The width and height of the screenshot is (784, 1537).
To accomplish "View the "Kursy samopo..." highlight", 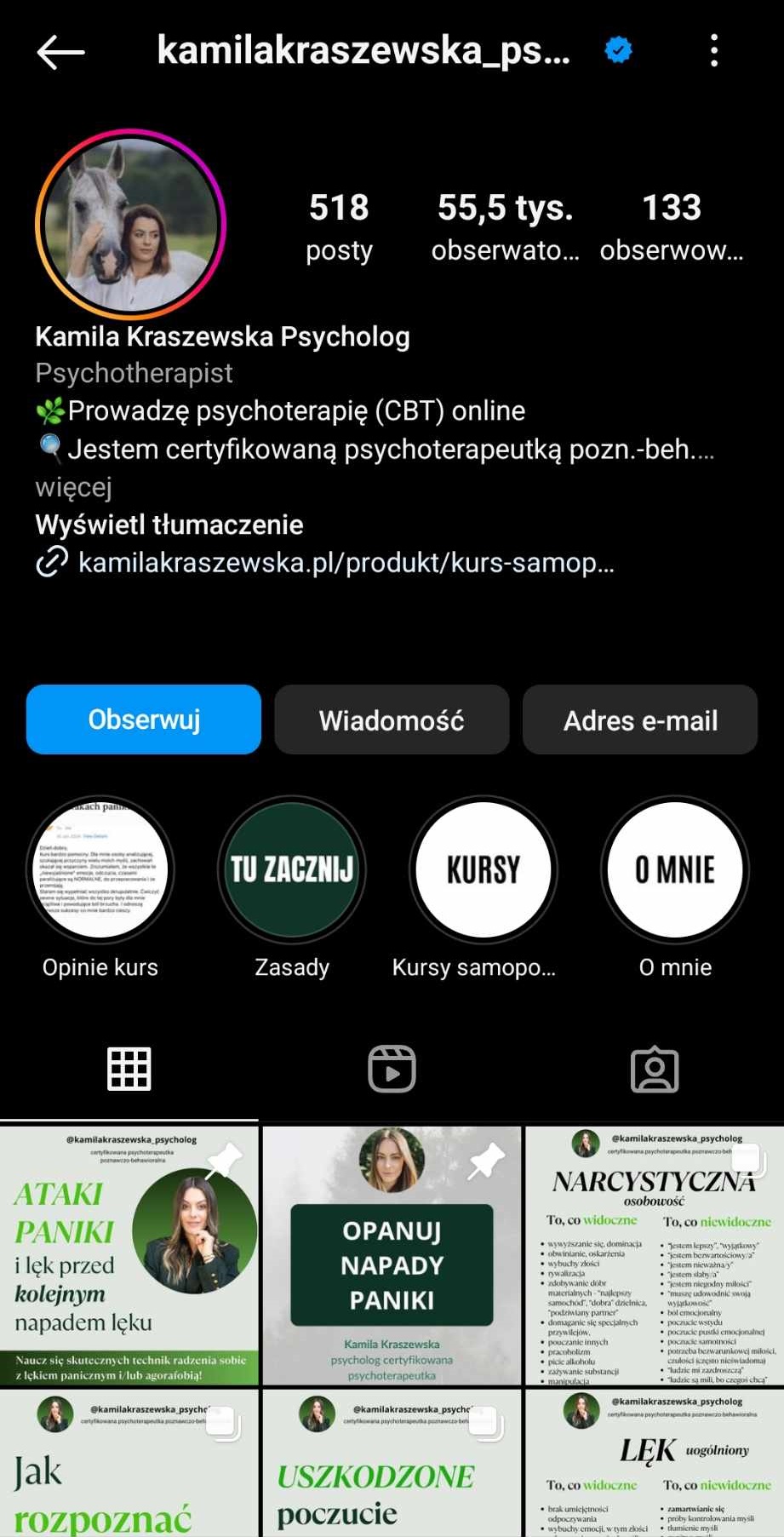I will (x=484, y=870).
